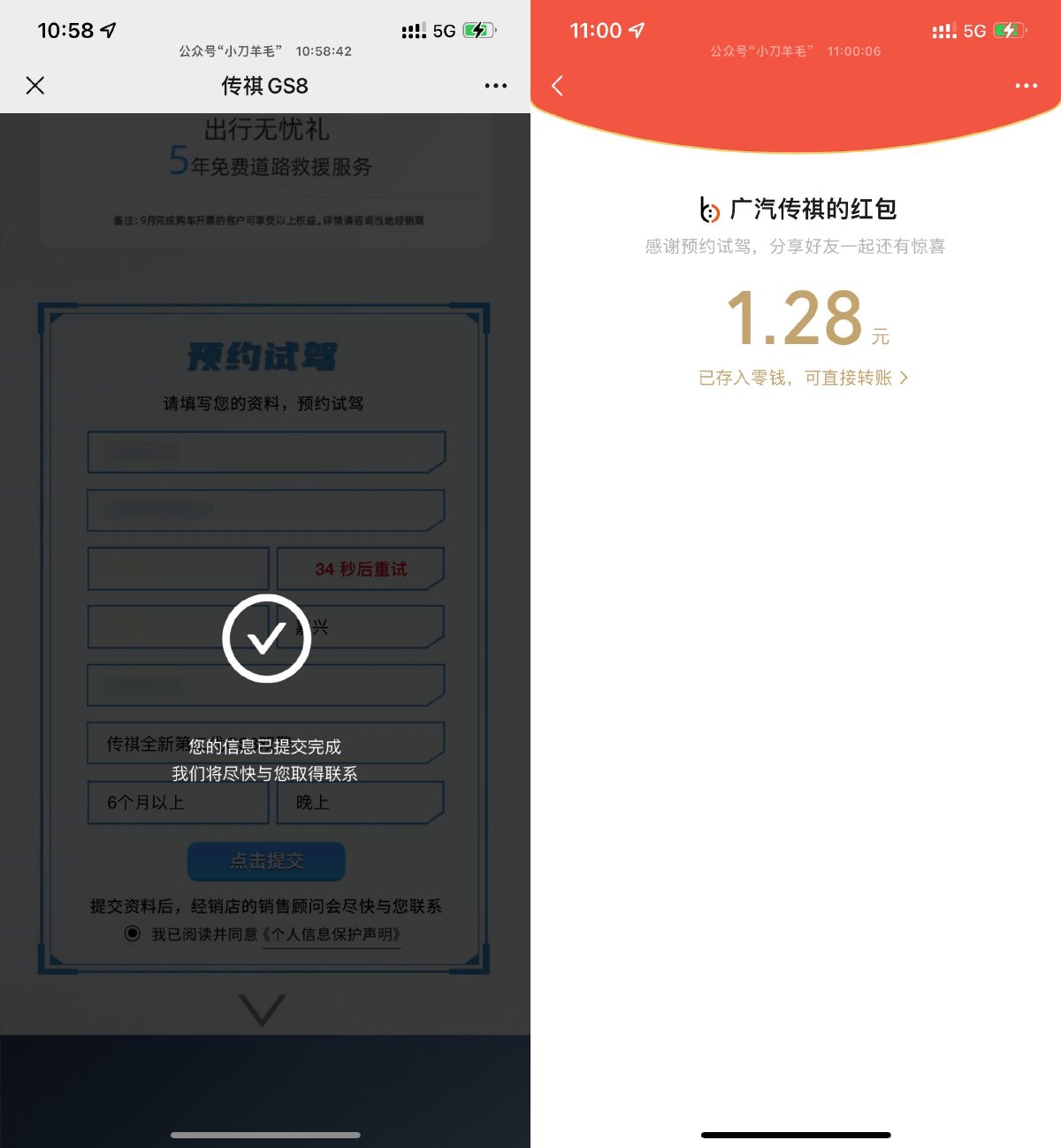Select the 我已阅读并同意 radio button
1061x1148 pixels.
[x=133, y=933]
